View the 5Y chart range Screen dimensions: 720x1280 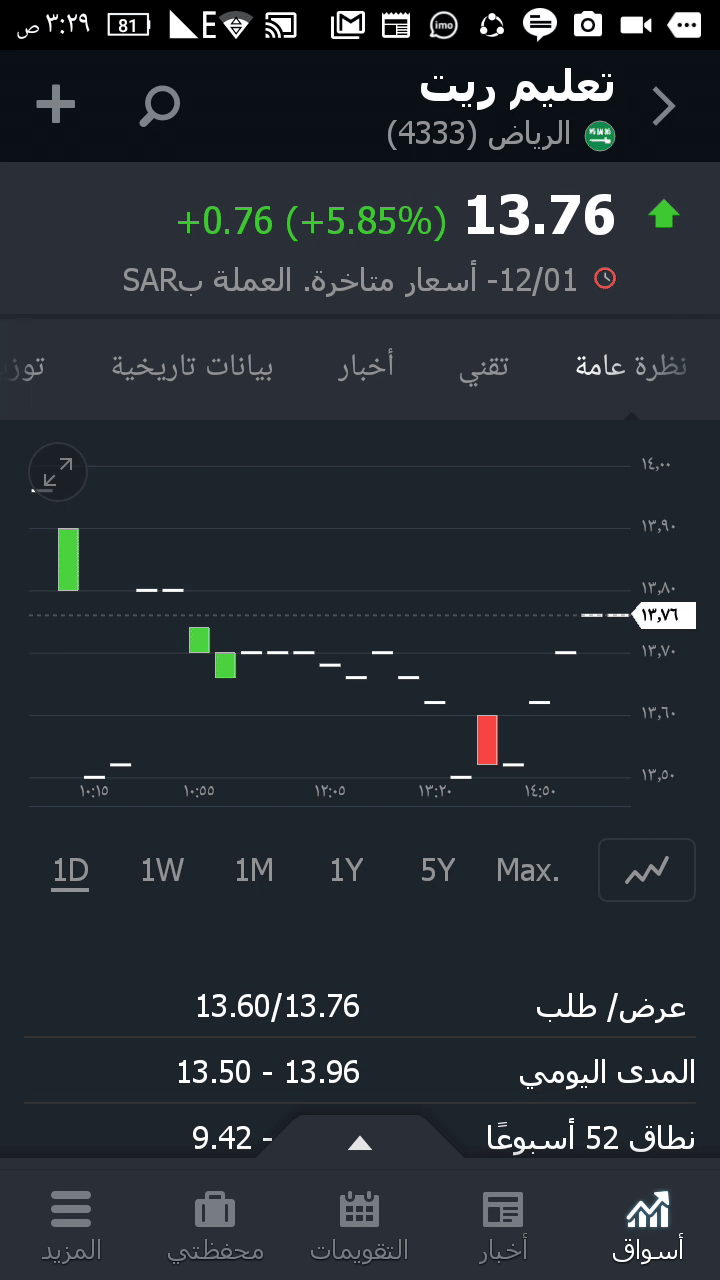pyautogui.click(x=438, y=871)
